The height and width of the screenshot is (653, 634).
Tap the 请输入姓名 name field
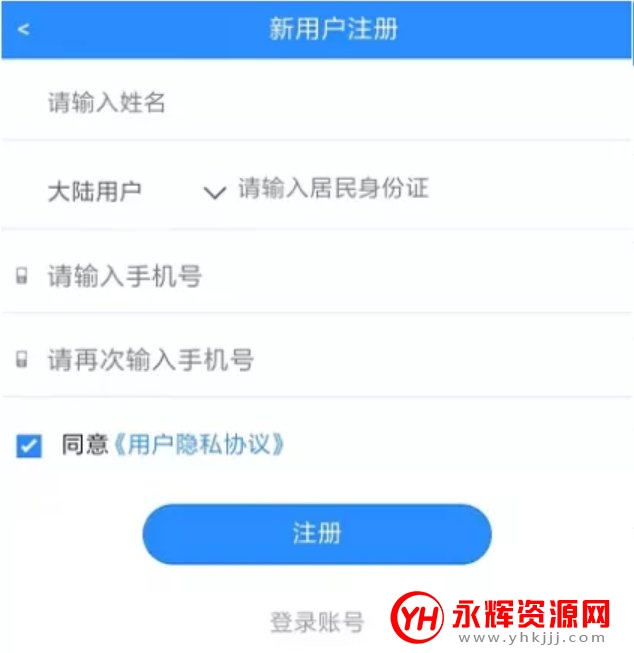[x=300, y=102]
